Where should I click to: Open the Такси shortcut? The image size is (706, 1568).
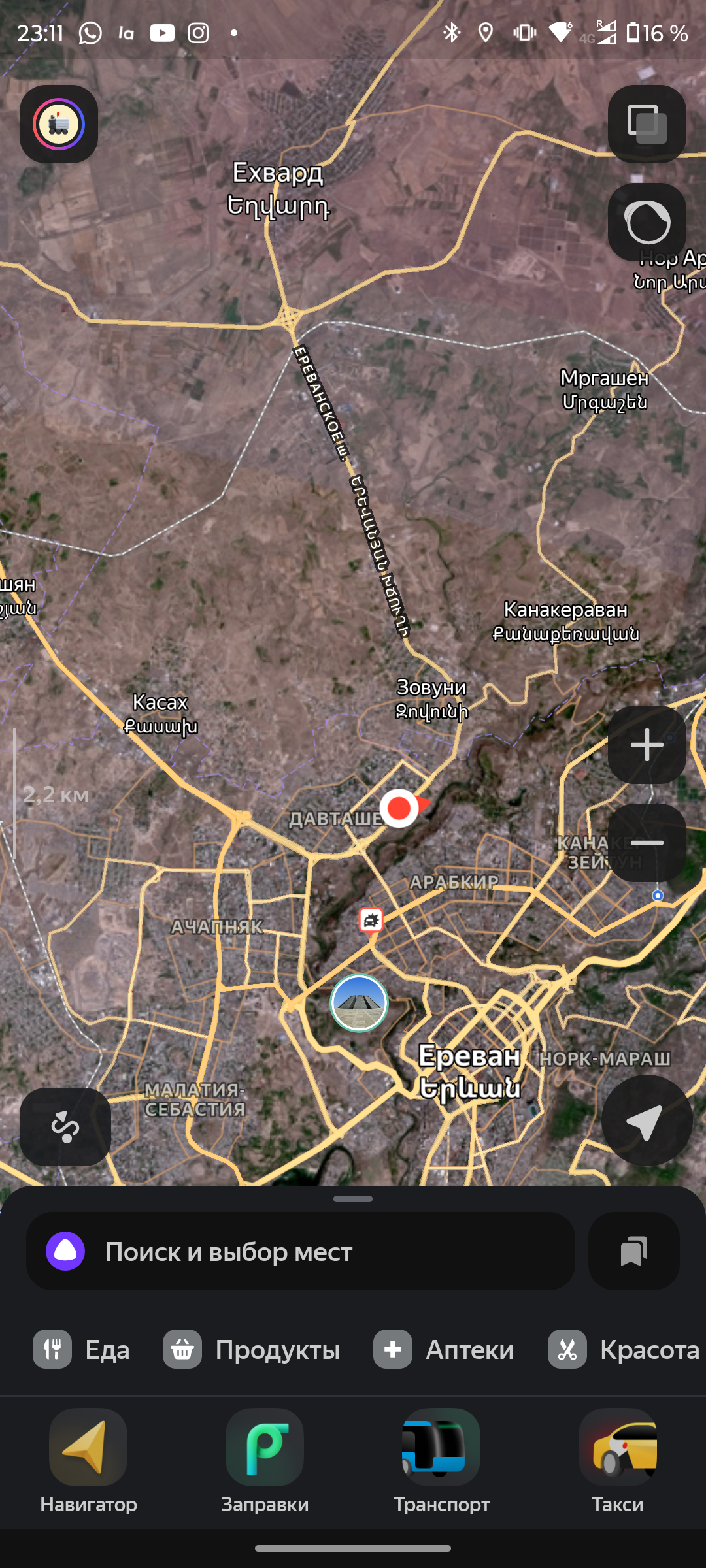point(618,1462)
